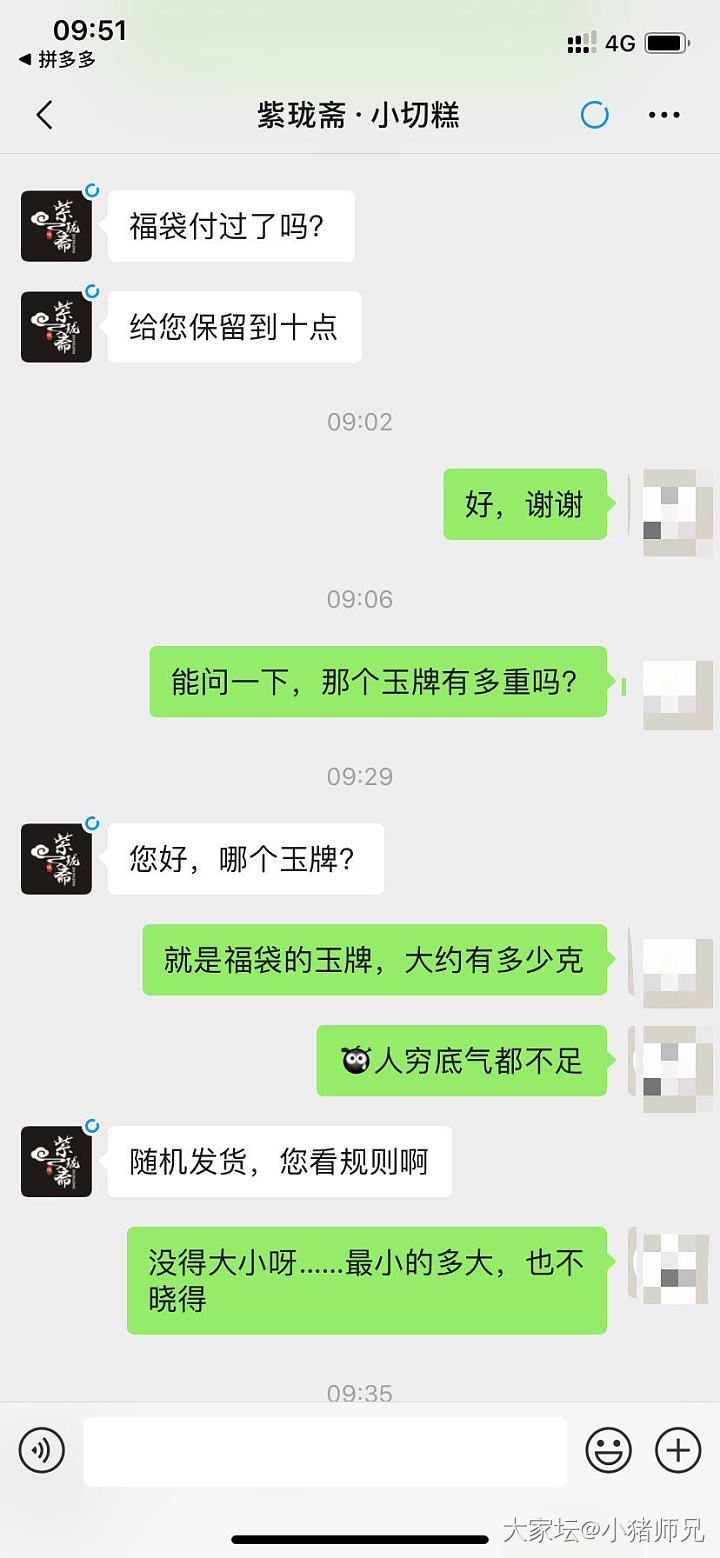Open the emoji picker
This screenshot has width=720, height=1558.
(x=608, y=1450)
